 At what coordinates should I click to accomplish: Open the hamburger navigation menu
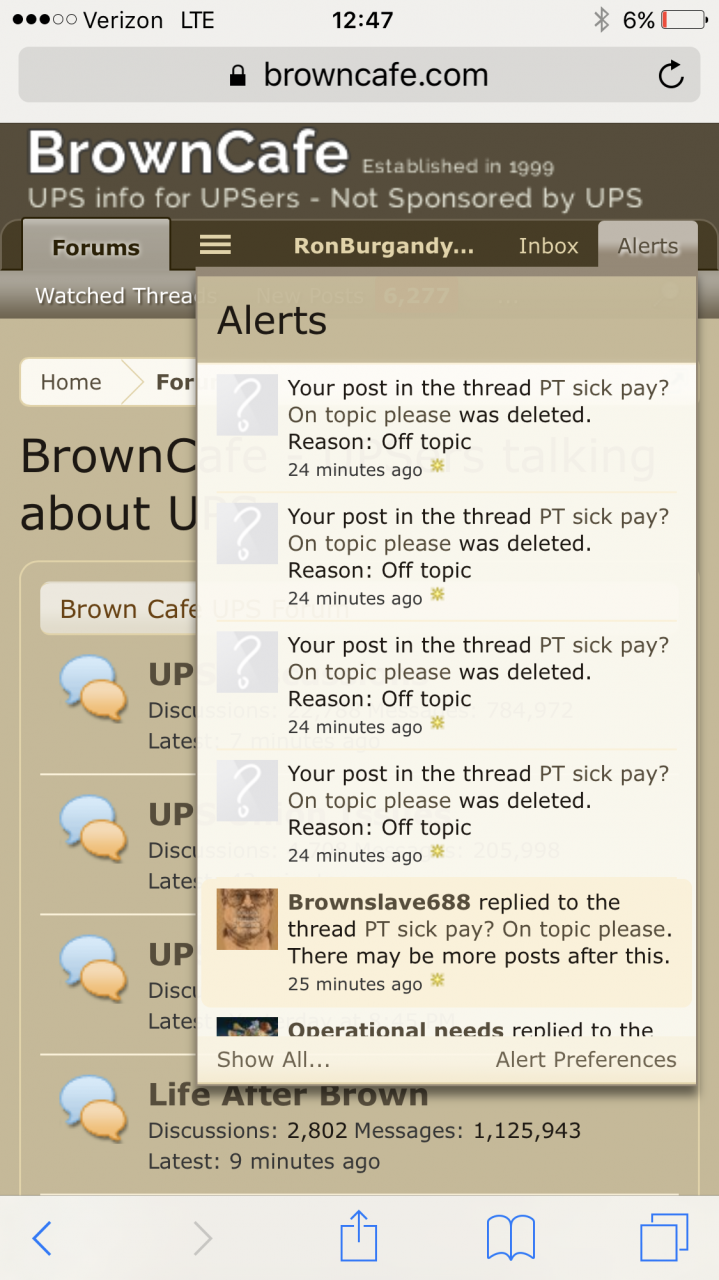215,246
